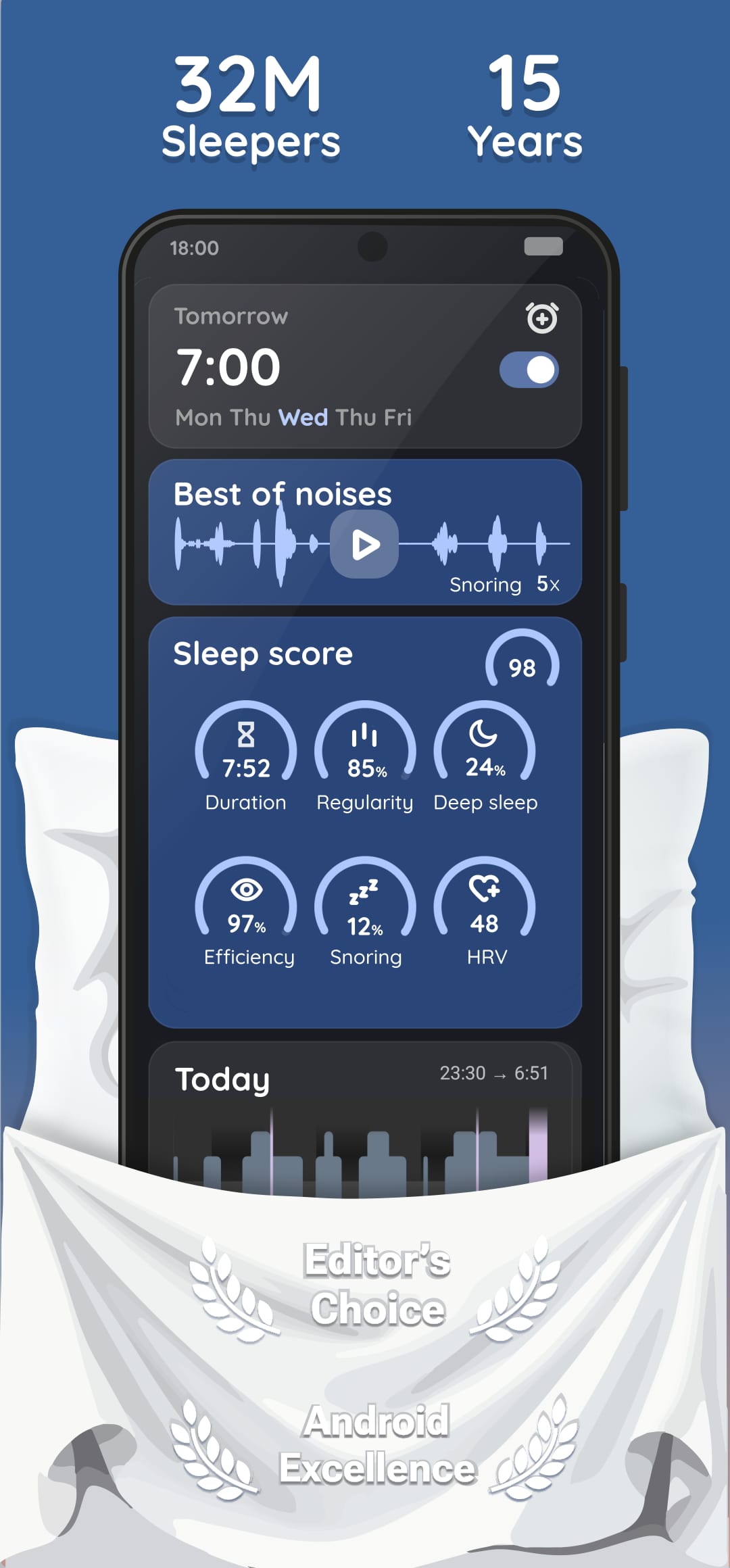Viewport: 730px width, 1568px height.
Task: Tap the new alarm clock icon
Action: [x=541, y=318]
